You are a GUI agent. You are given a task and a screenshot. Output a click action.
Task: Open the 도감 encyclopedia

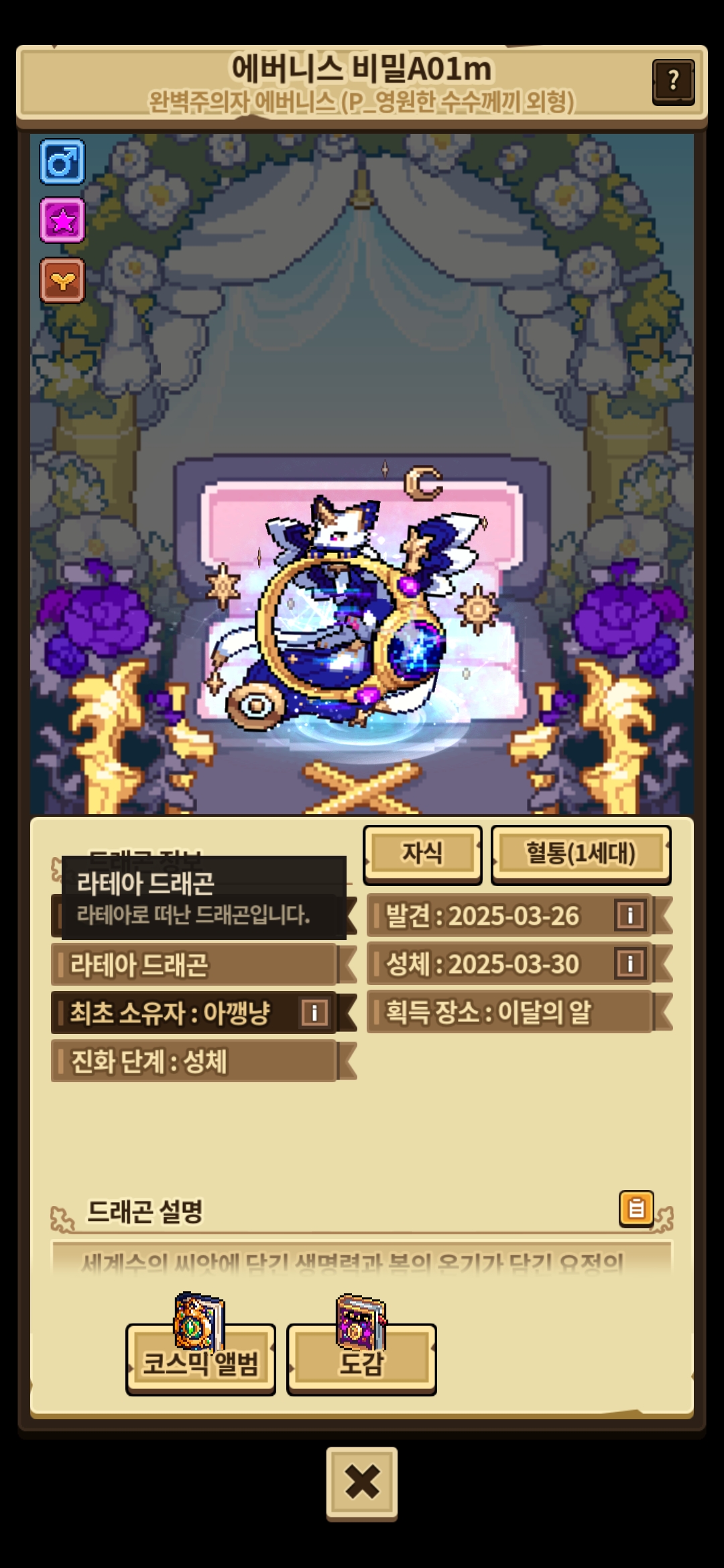(361, 1360)
